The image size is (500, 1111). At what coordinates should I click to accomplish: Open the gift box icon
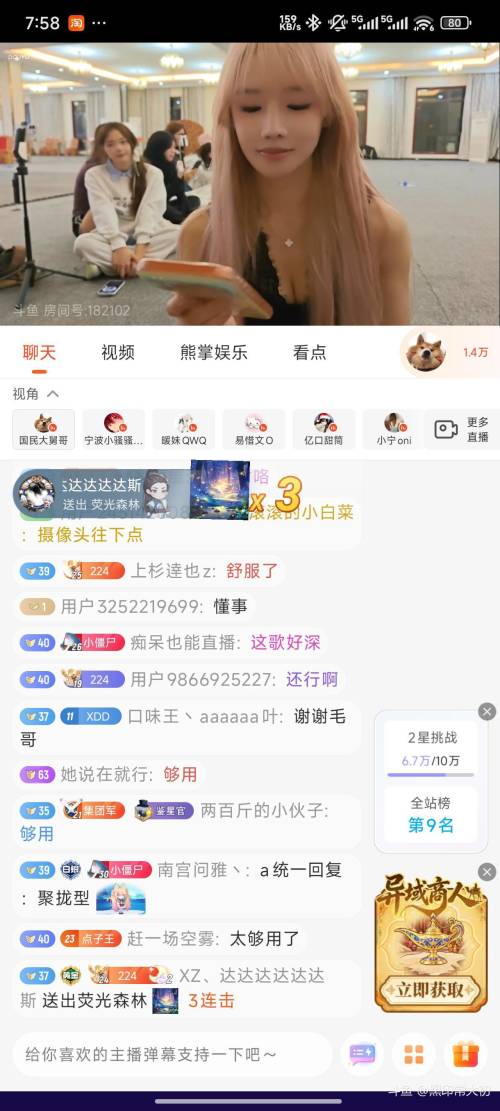pyautogui.click(x=466, y=1054)
